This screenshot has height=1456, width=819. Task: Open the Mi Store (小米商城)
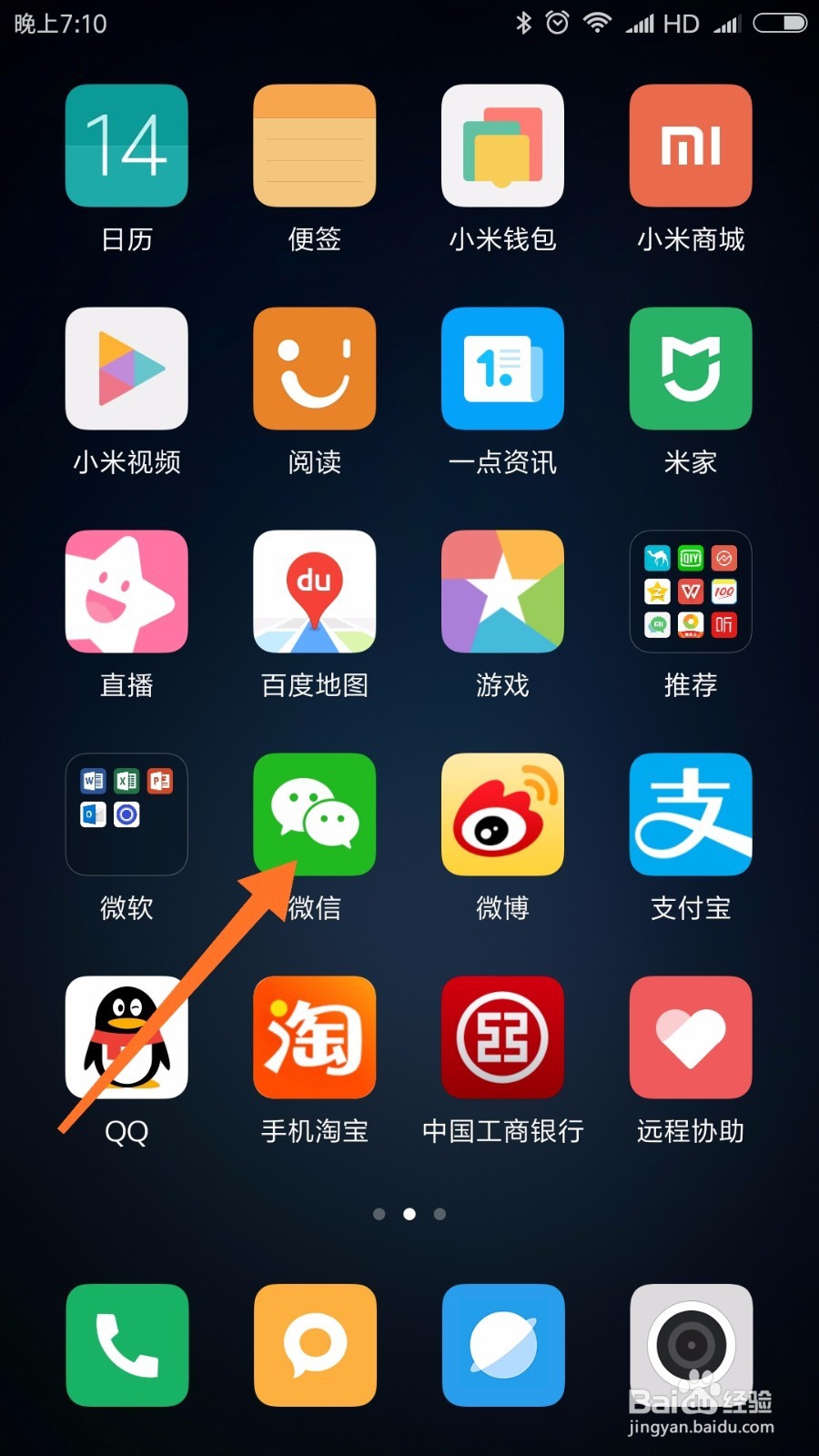point(690,146)
